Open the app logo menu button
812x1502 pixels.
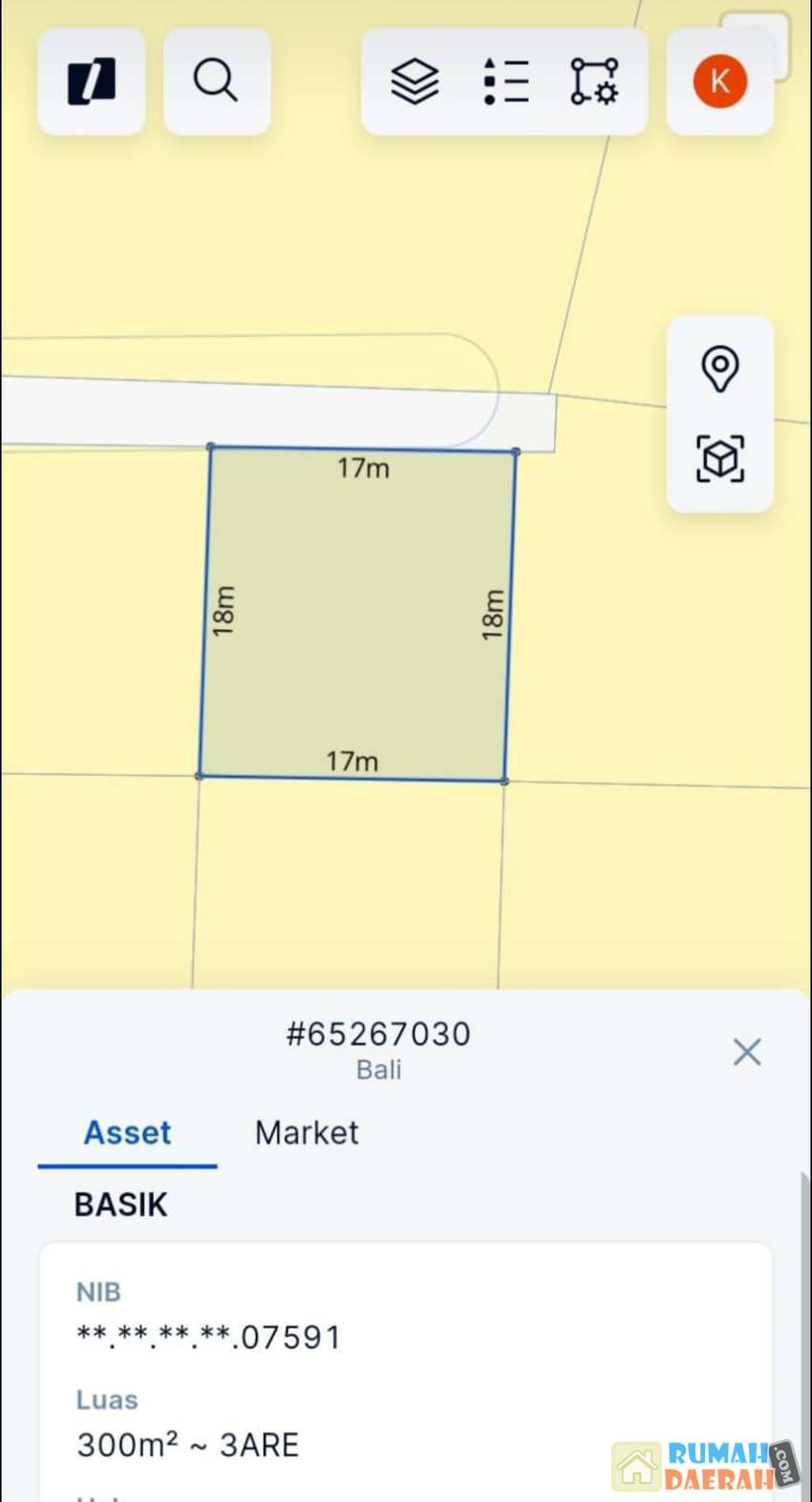91,81
